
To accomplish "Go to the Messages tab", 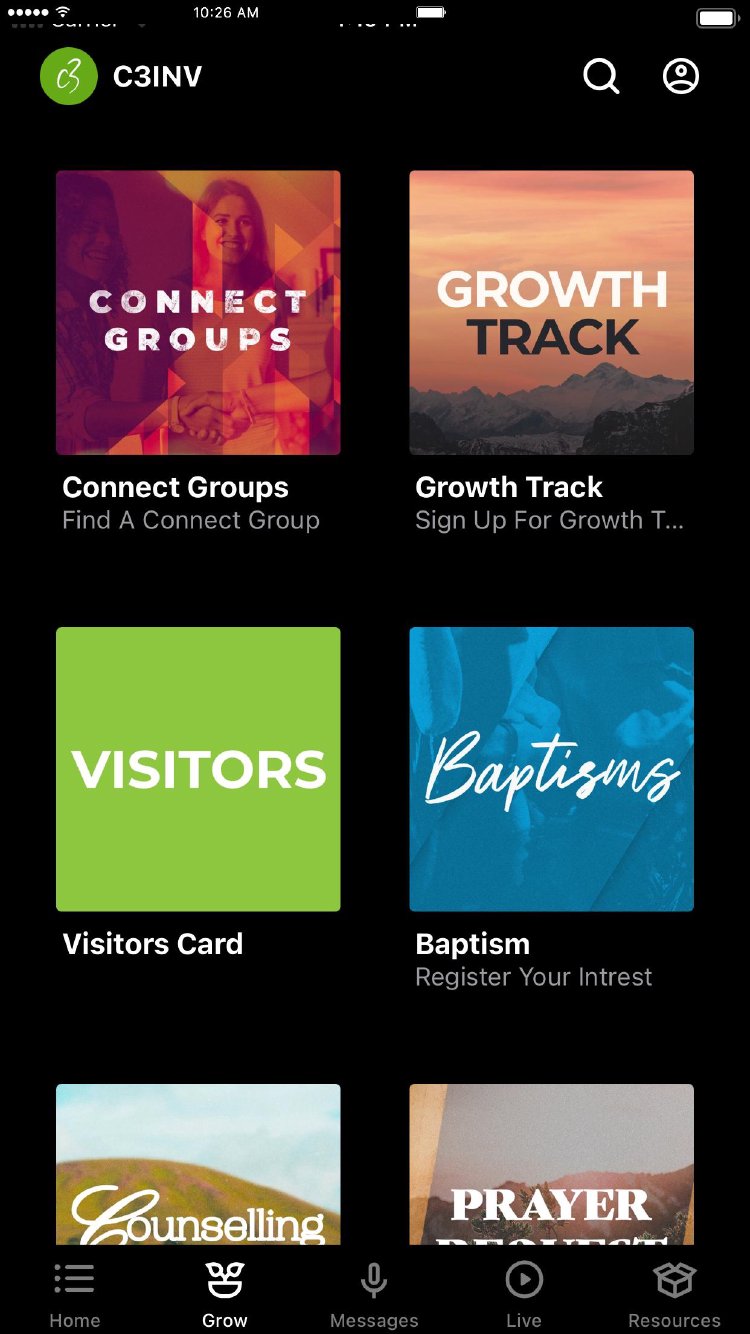I will pyautogui.click(x=374, y=1294).
